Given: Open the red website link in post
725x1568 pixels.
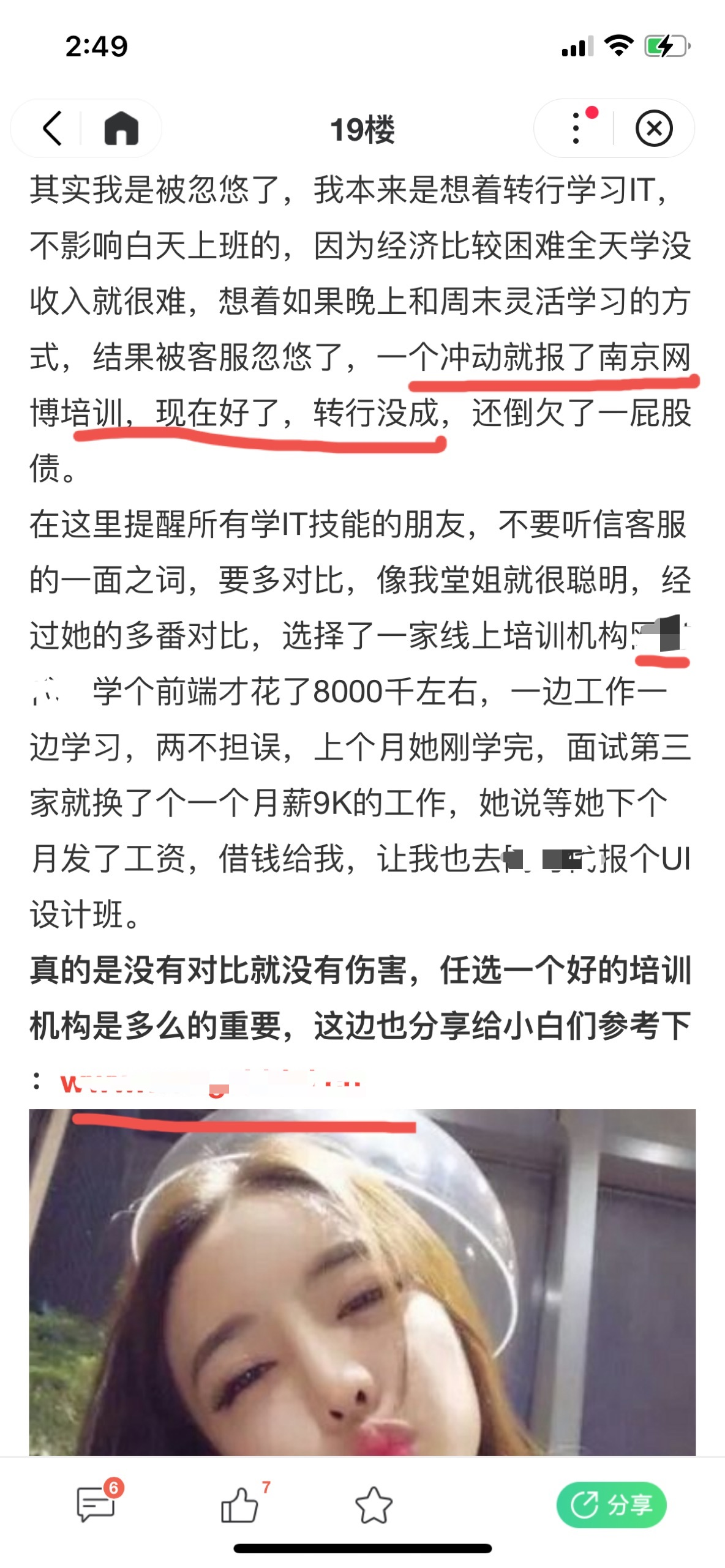Looking at the screenshot, I should pos(211,1082).
